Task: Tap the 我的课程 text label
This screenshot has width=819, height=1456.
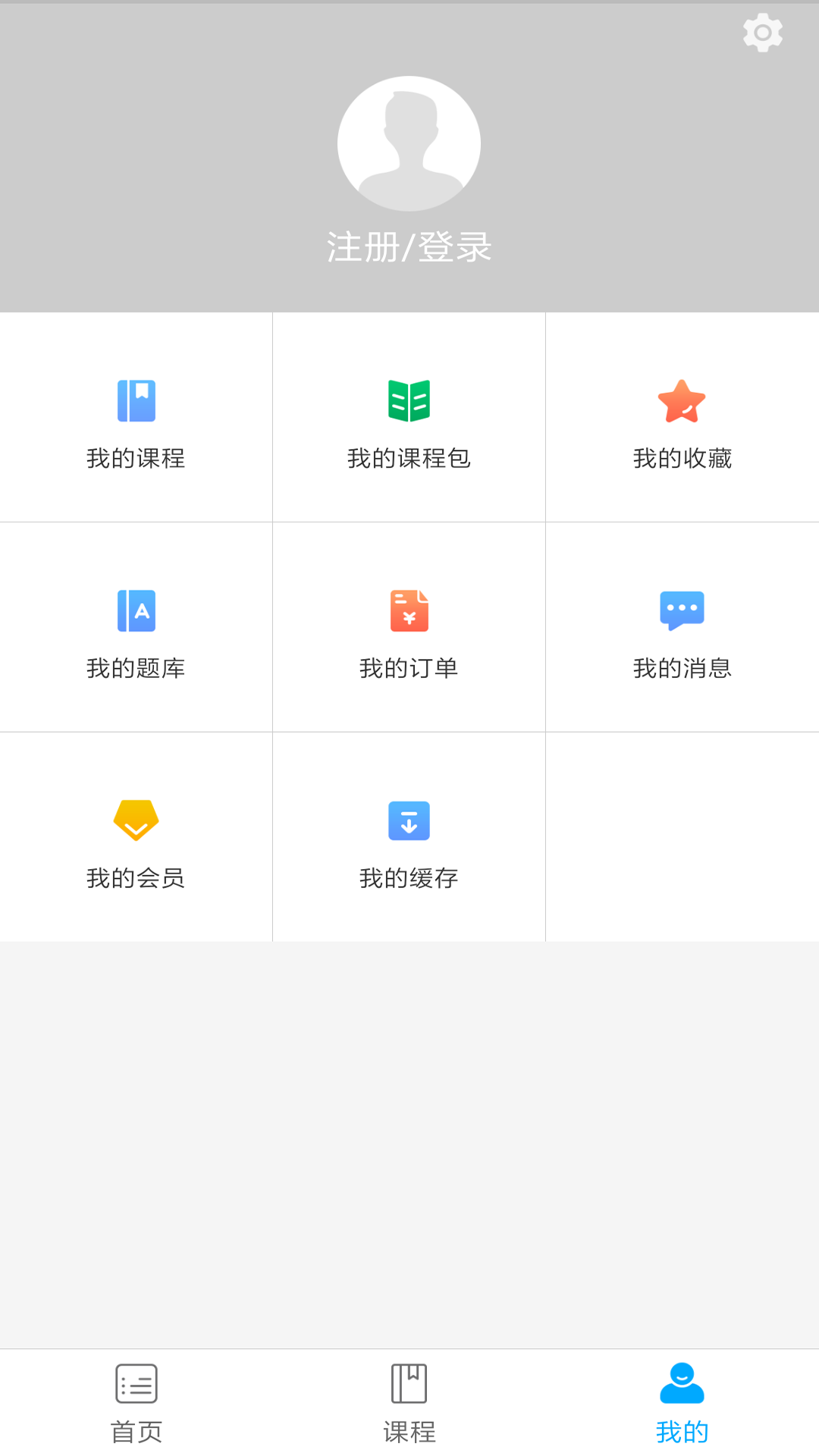Action: coord(136,457)
